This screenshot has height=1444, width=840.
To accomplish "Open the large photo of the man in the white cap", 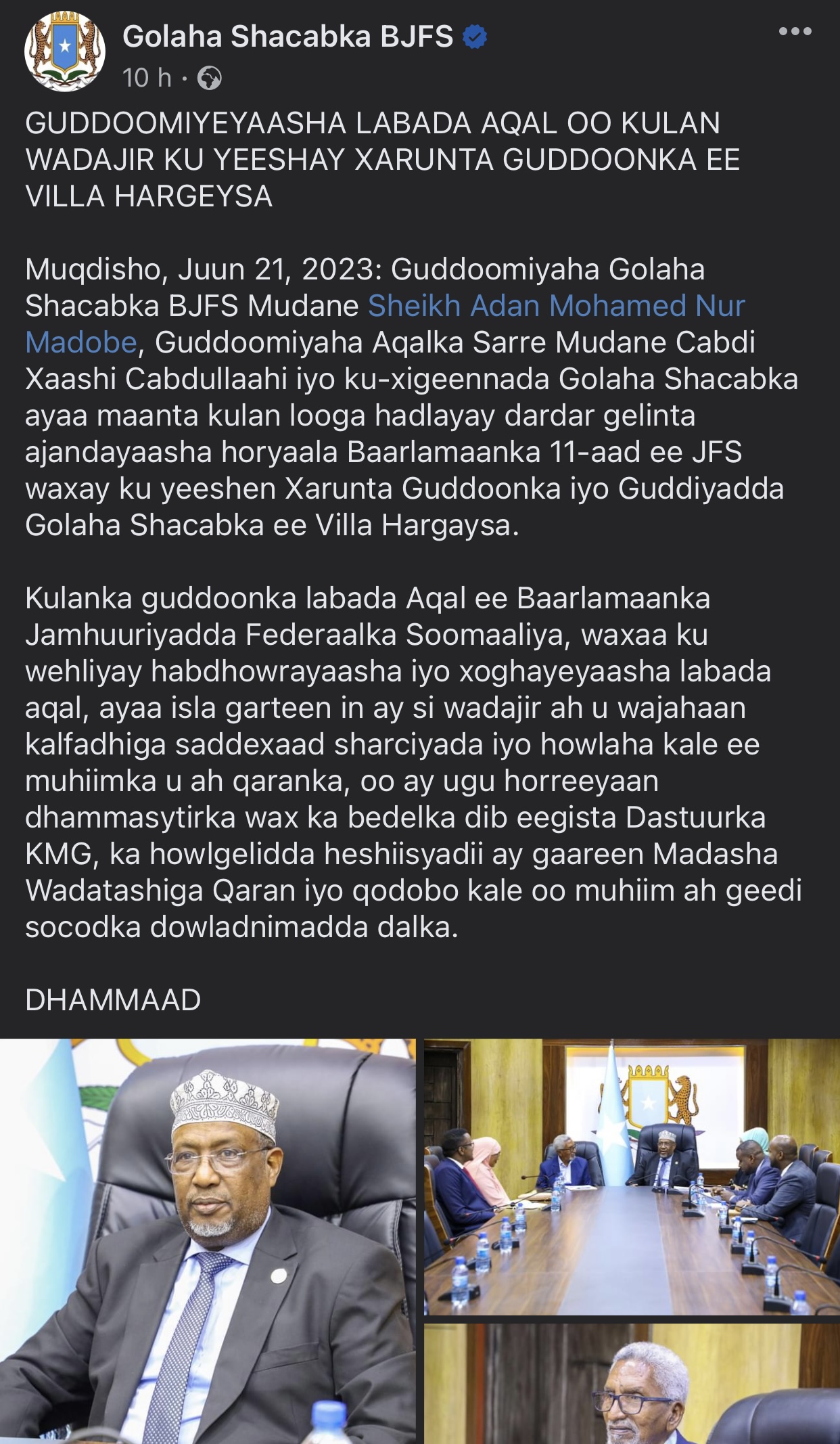I will point(208,1240).
